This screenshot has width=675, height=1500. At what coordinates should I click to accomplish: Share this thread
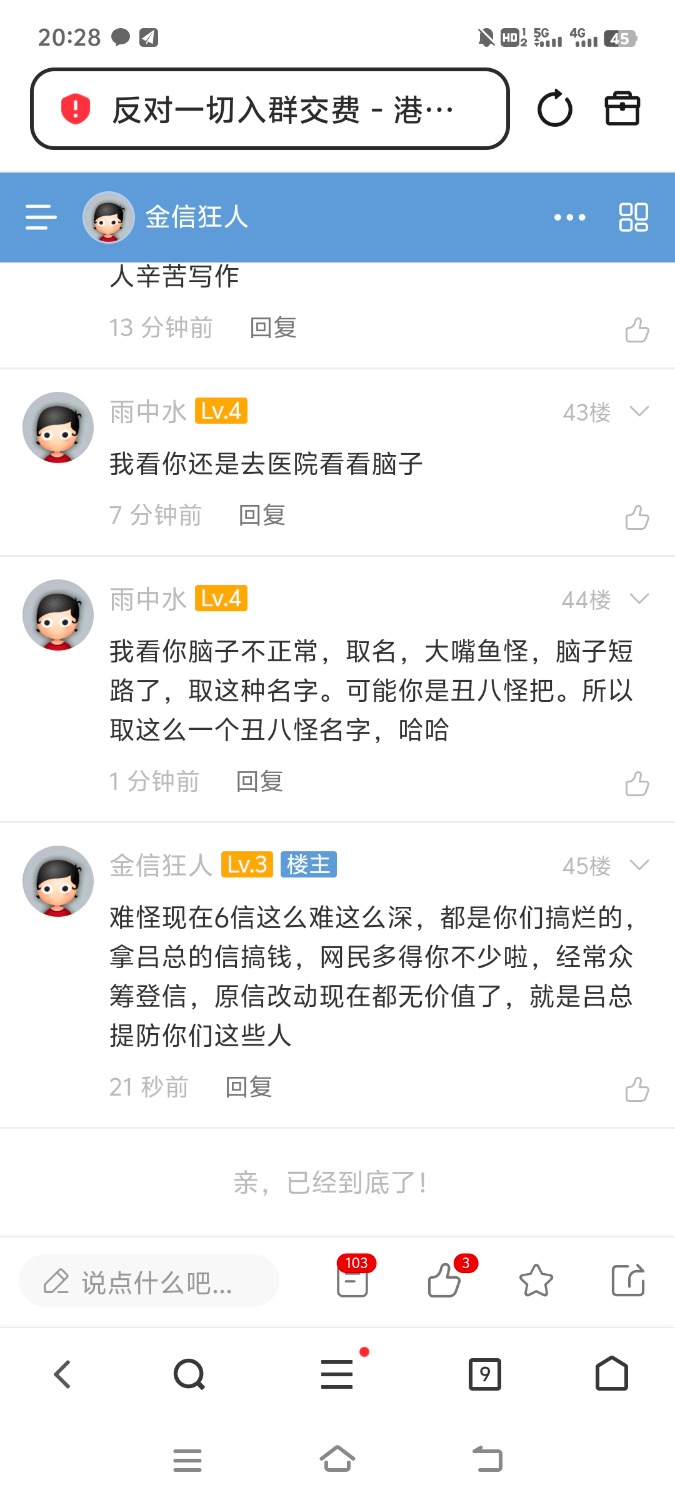pos(628,1280)
